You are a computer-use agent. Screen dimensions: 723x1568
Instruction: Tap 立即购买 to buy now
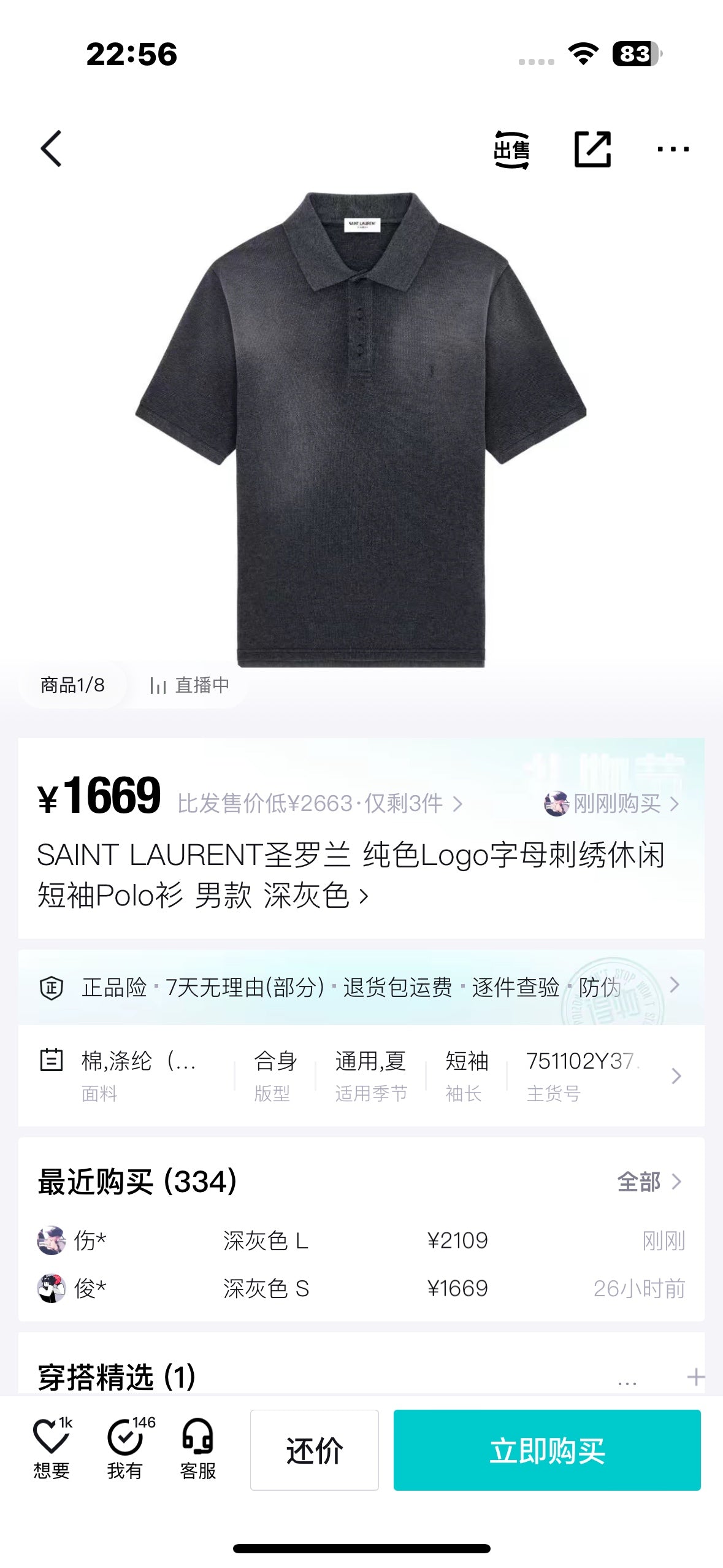click(x=547, y=1450)
